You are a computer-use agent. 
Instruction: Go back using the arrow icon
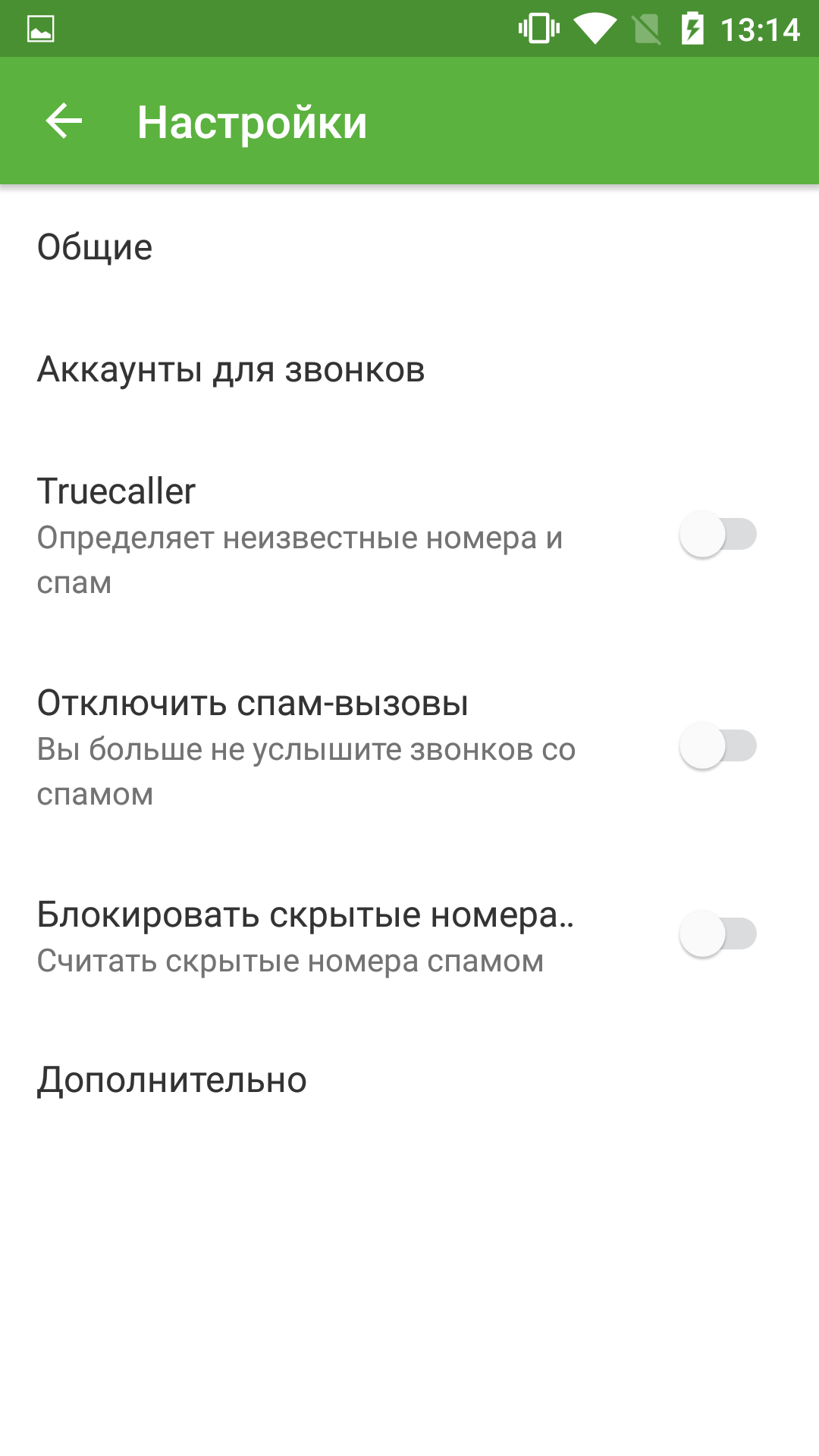pyautogui.click(x=64, y=121)
